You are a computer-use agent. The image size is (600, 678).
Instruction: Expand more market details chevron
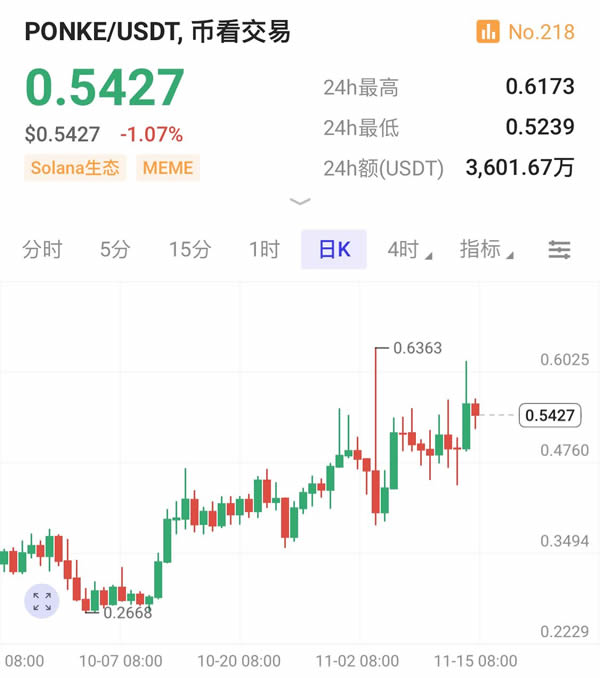[300, 202]
